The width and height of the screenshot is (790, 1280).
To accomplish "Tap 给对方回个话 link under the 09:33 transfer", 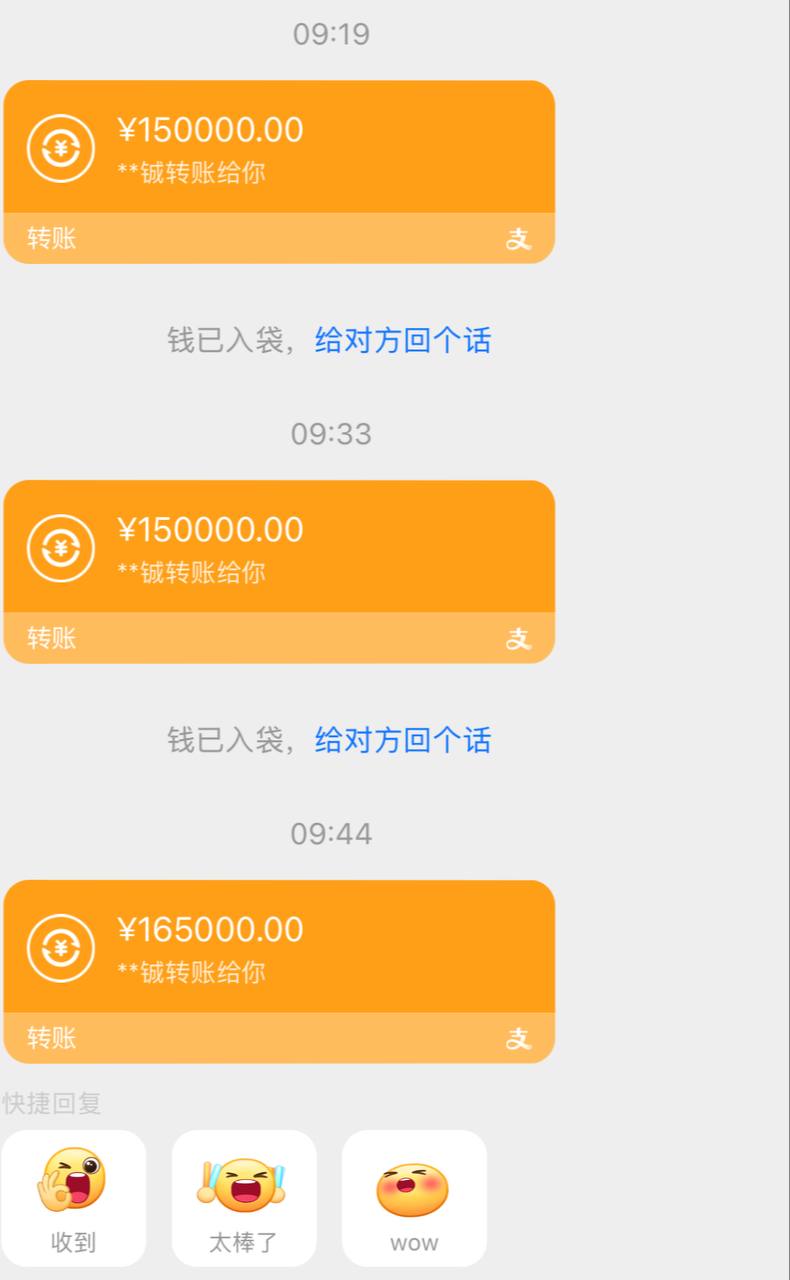I will tap(403, 740).
